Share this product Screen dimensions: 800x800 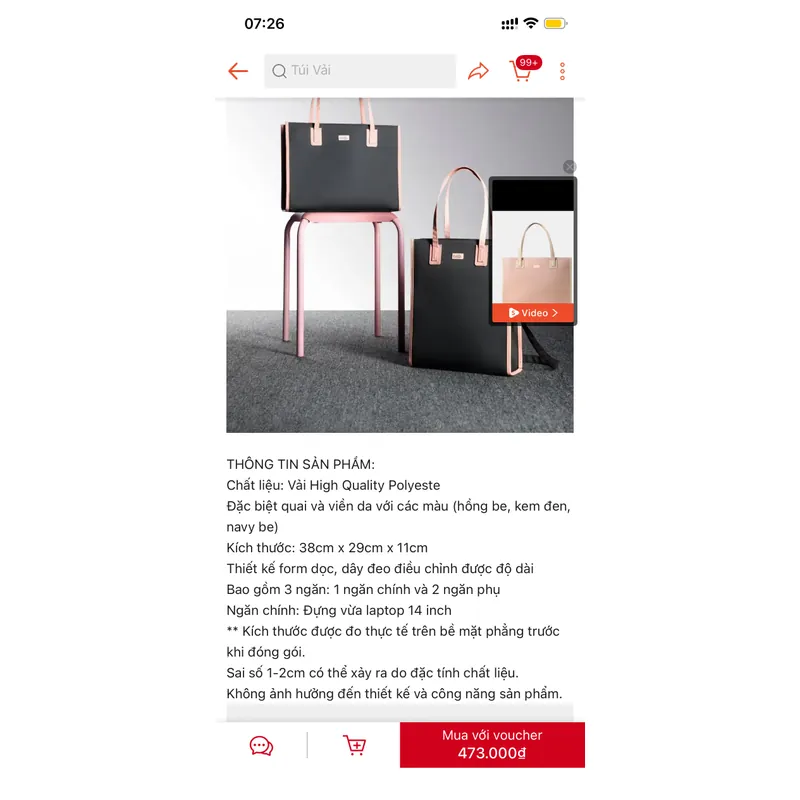pos(479,71)
